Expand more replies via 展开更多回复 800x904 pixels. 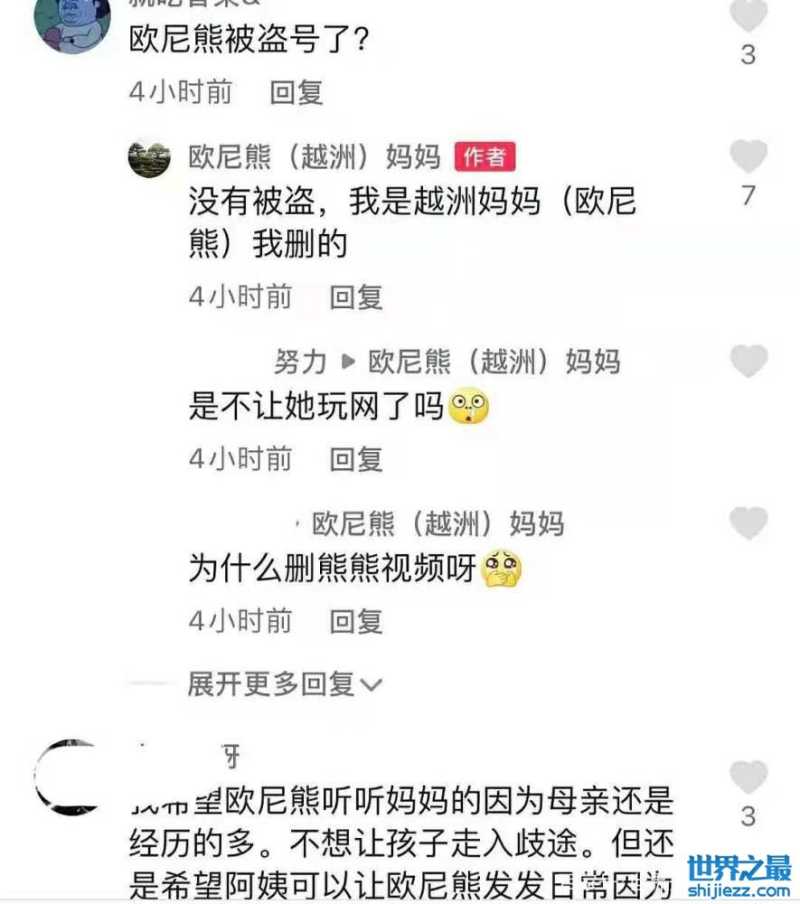285,684
